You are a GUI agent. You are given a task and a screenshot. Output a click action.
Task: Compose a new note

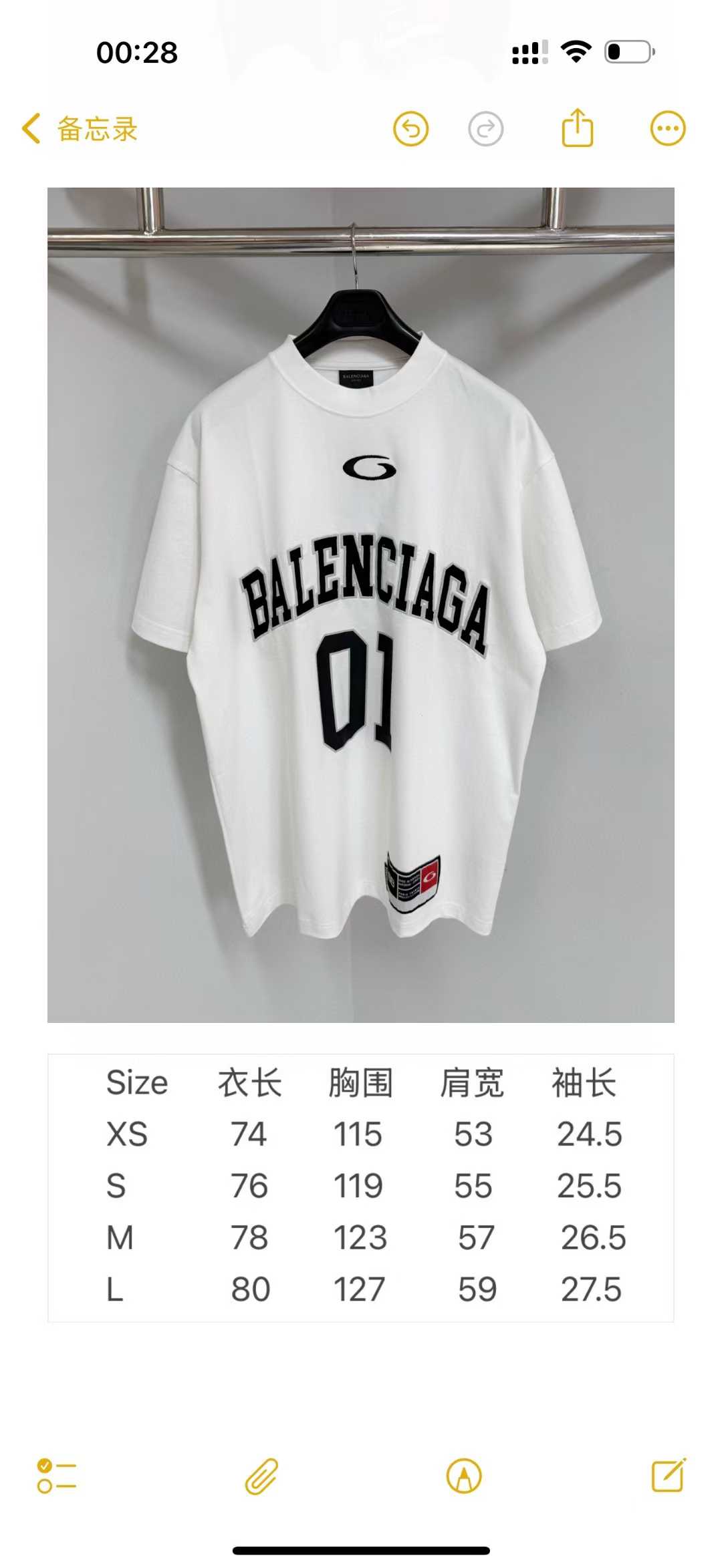(669, 1474)
